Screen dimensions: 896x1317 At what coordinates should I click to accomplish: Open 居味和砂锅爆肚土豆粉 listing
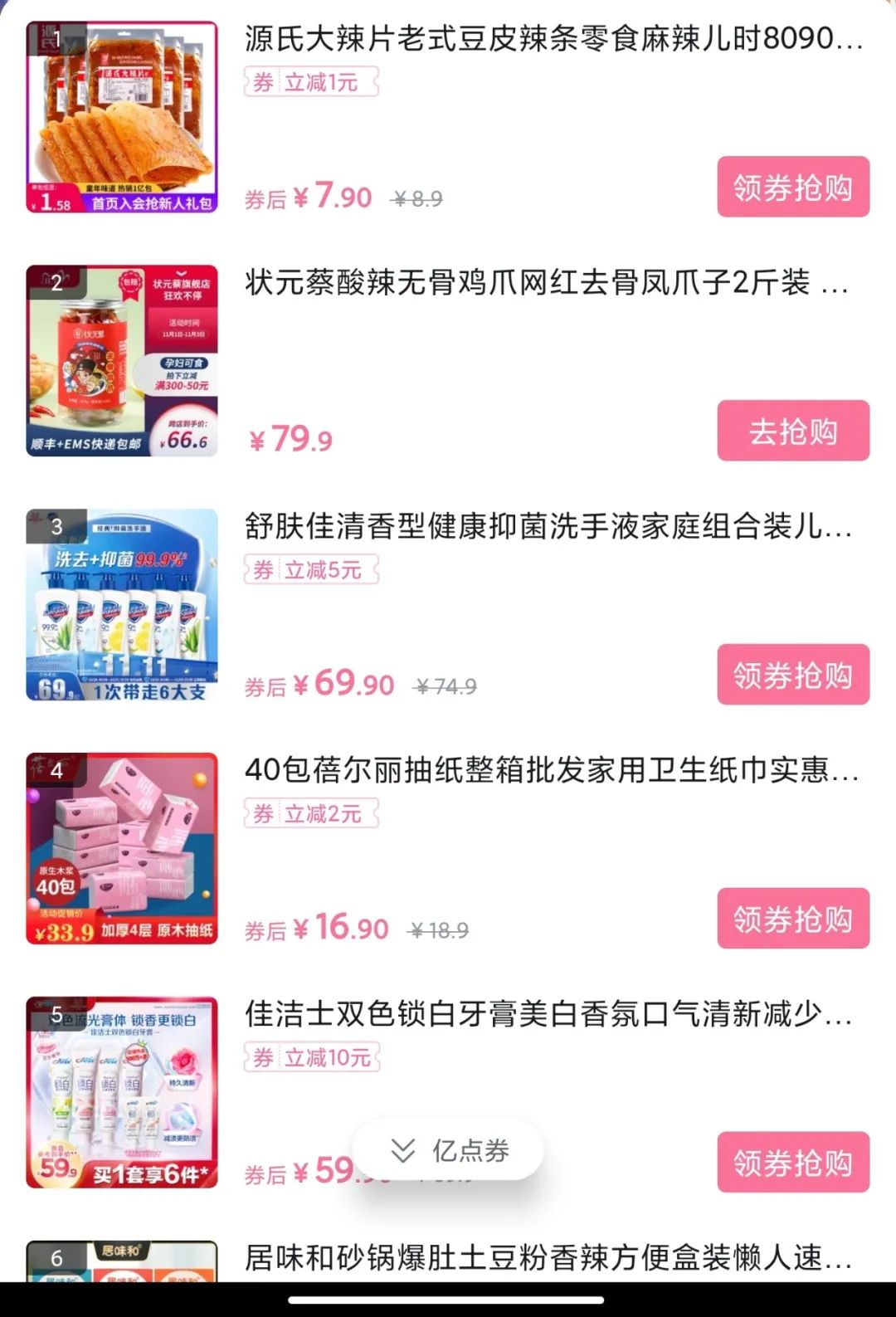coord(548,1258)
